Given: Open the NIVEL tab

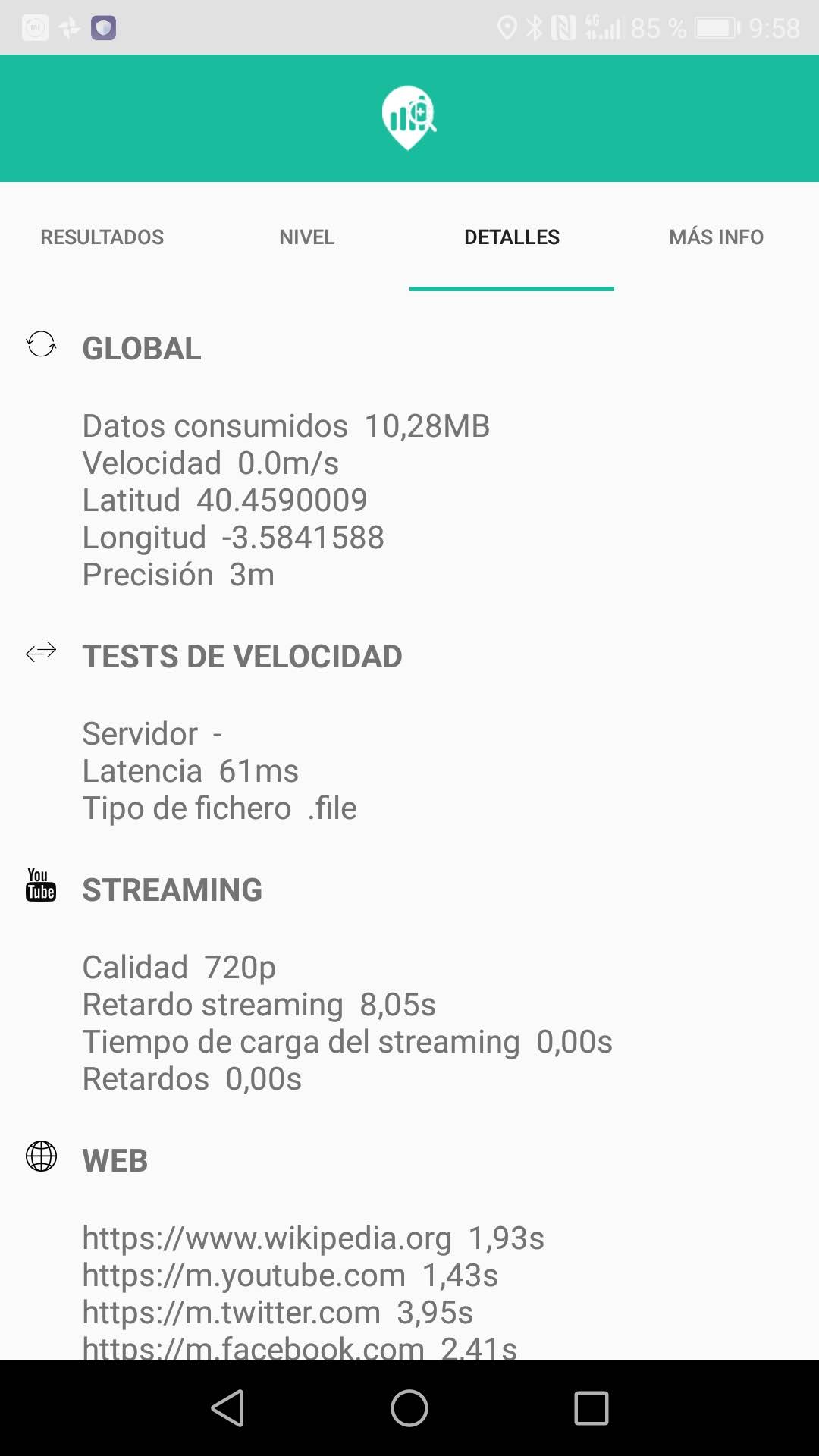Looking at the screenshot, I should coord(306,237).
